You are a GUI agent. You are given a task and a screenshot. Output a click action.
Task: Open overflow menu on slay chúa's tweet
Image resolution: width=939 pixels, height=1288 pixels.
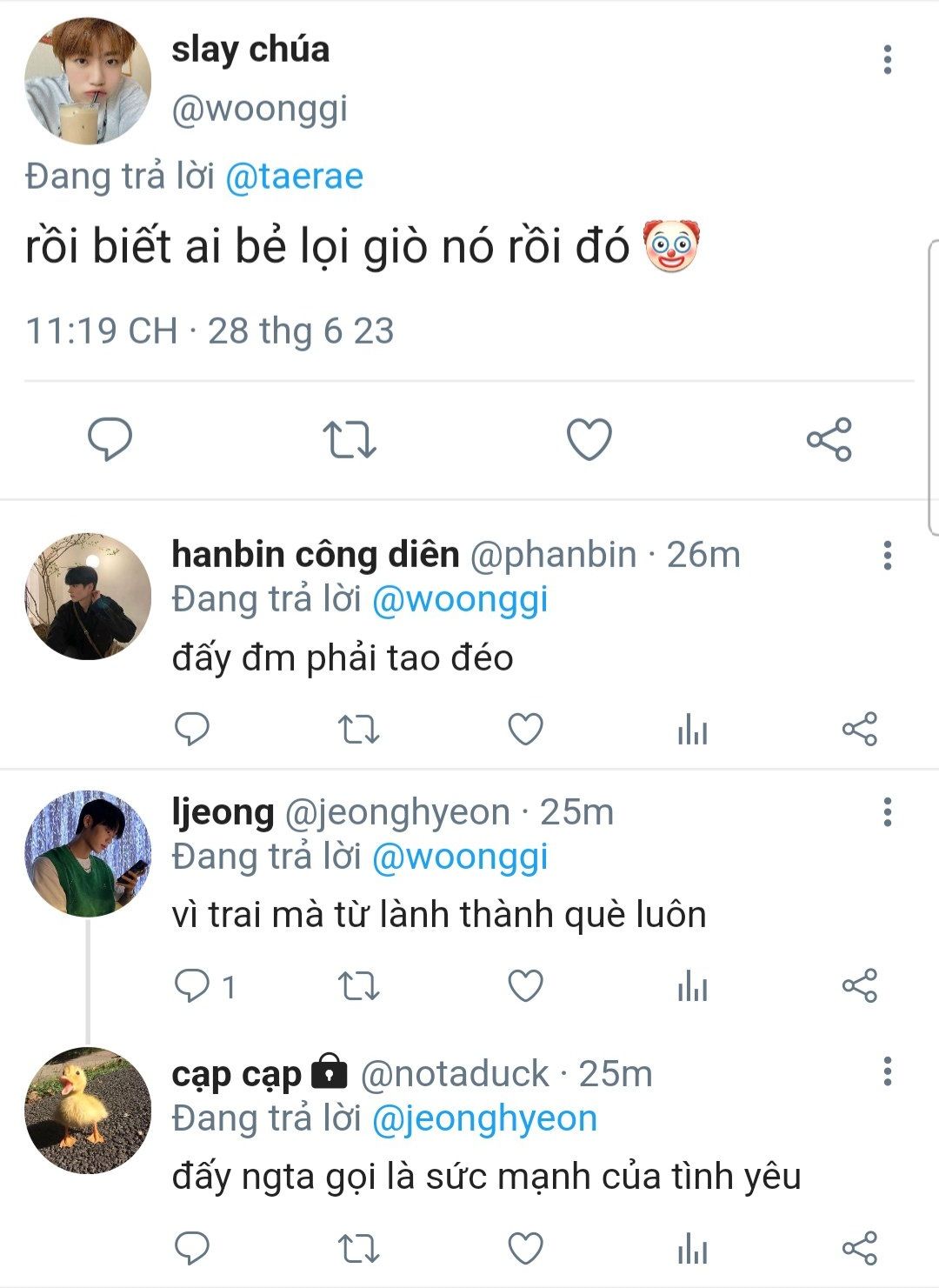click(x=887, y=59)
